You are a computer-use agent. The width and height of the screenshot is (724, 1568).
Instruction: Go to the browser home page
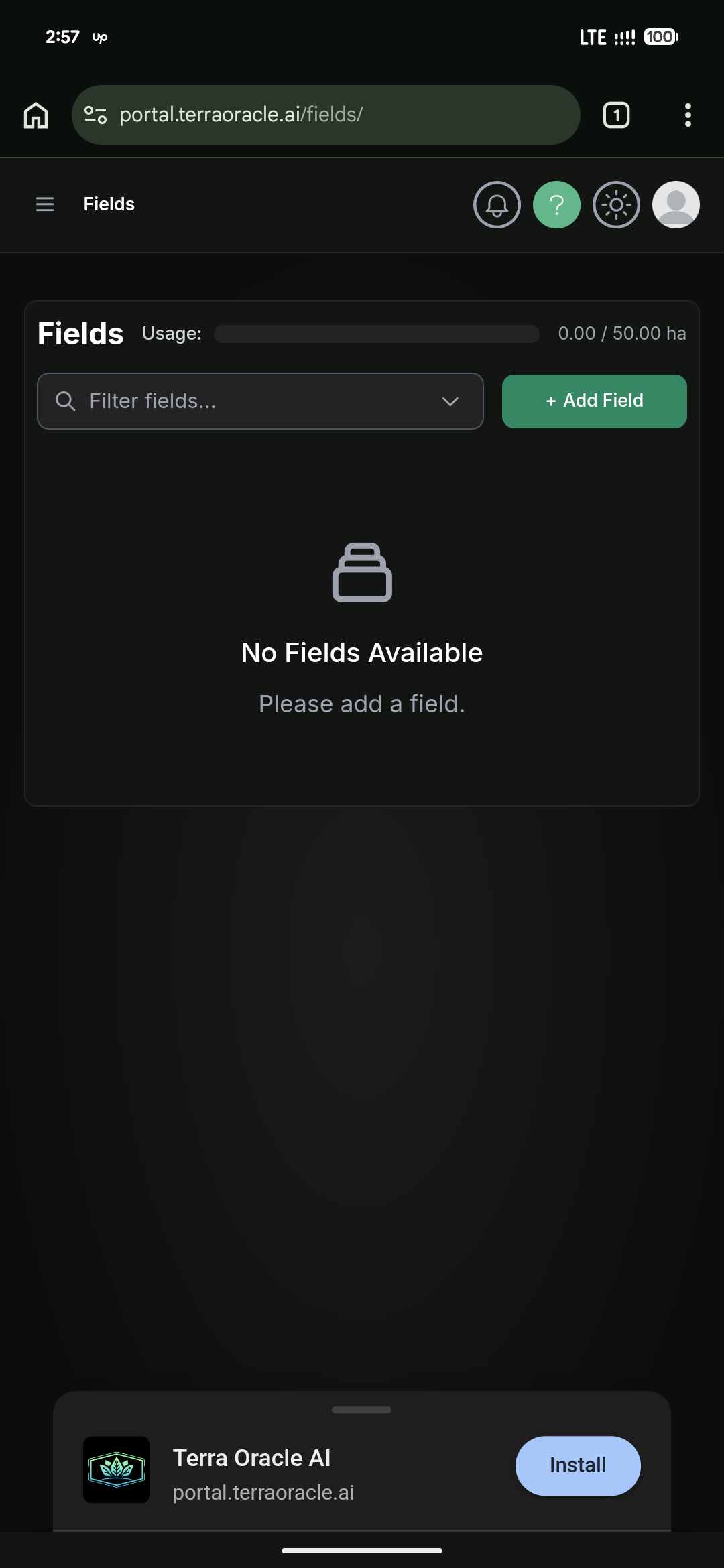36,115
